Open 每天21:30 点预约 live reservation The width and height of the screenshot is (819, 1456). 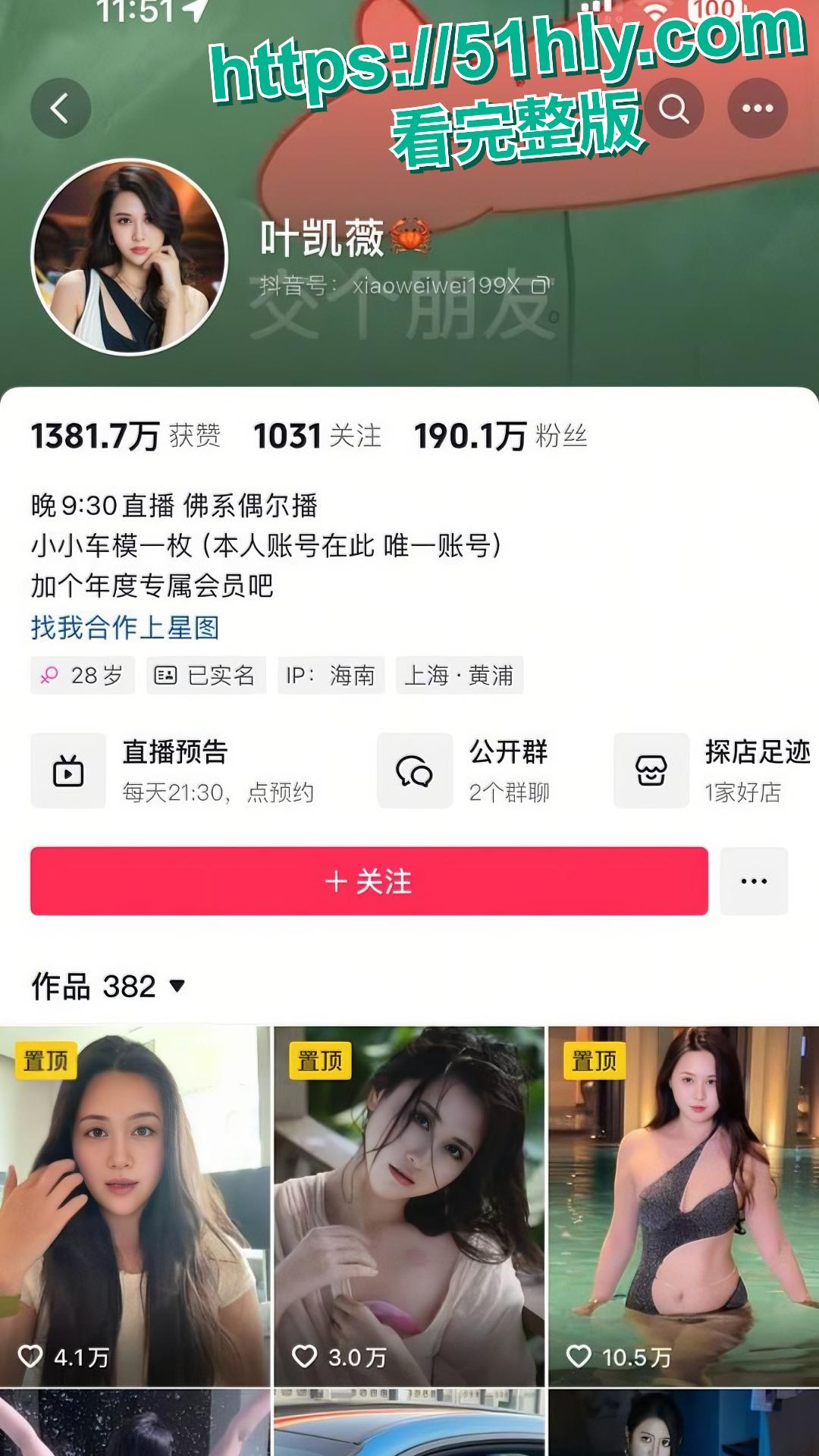click(x=219, y=794)
